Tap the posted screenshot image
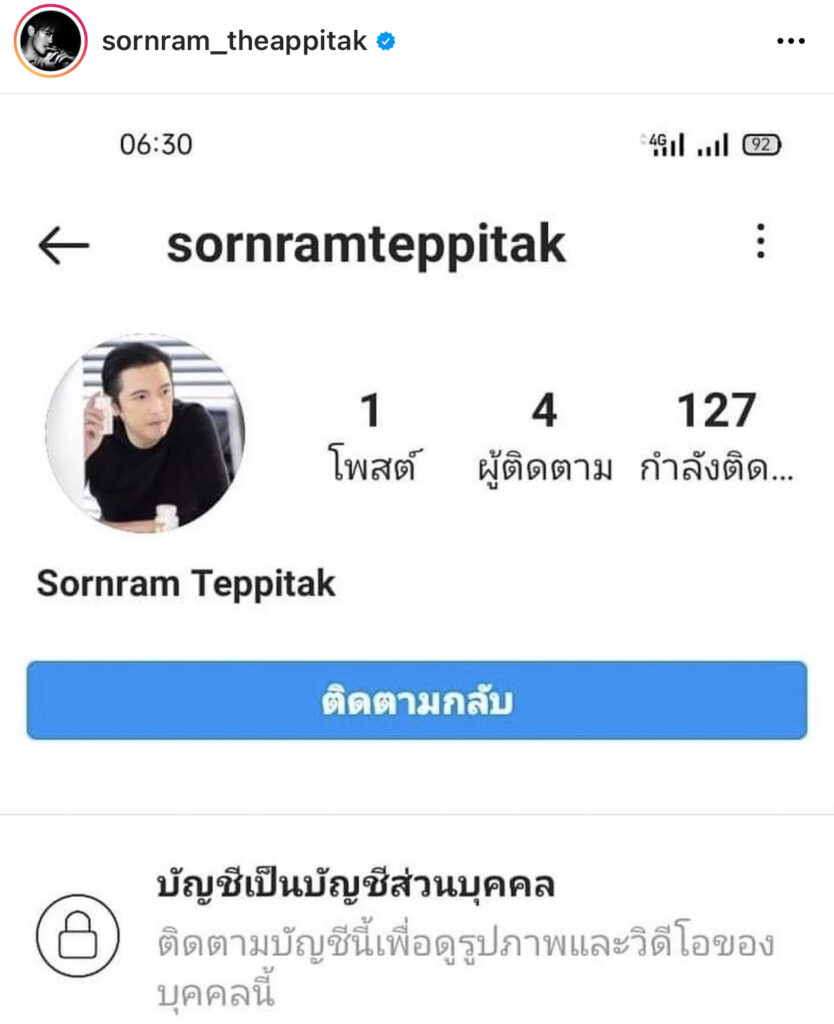 click(417, 560)
